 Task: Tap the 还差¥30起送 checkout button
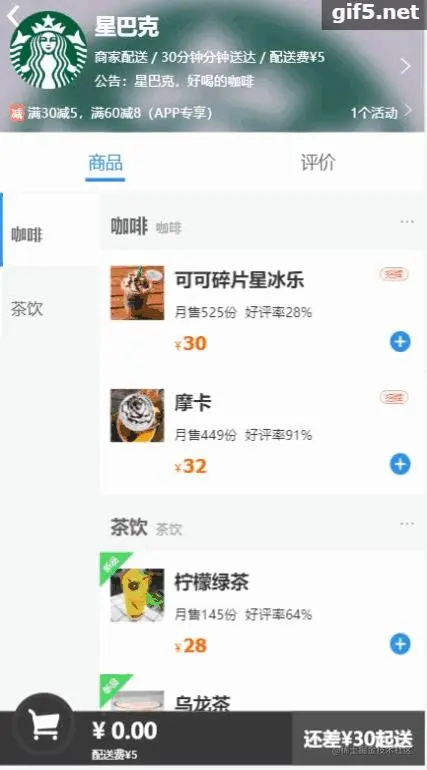(358, 739)
